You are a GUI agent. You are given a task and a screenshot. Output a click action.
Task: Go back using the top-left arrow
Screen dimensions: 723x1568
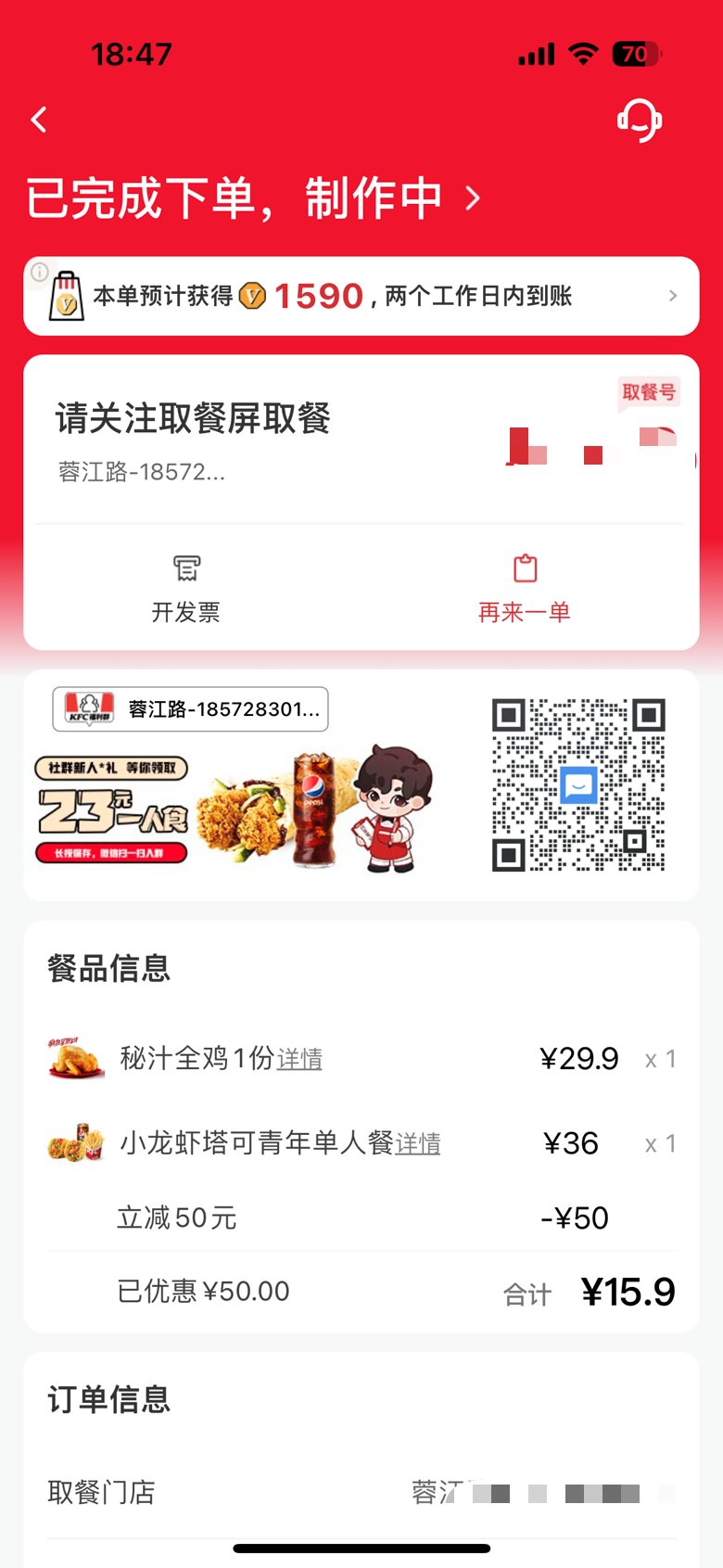[39, 120]
